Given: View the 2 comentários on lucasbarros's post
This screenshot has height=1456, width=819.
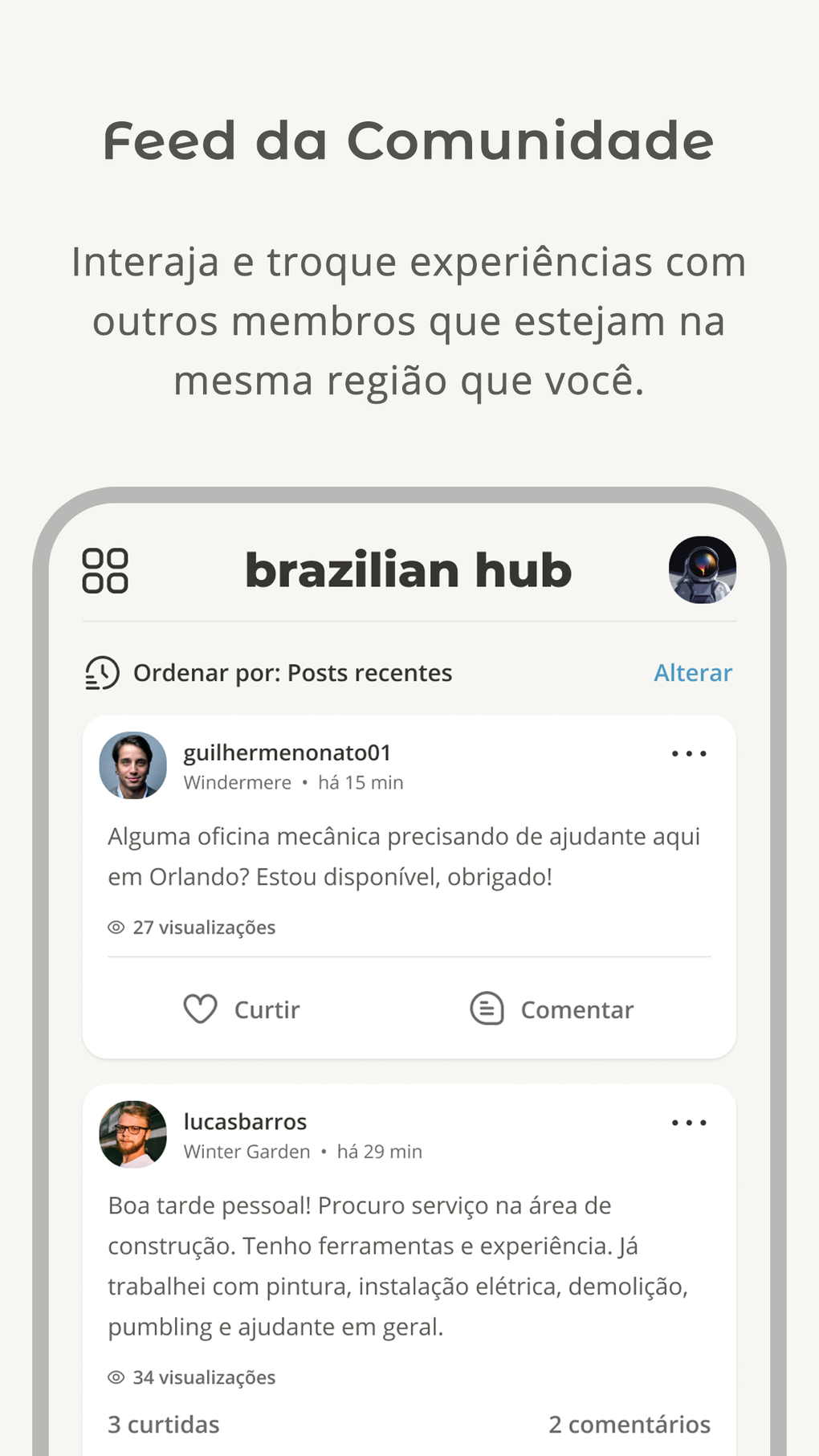Looking at the screenshot, I should point(629,1424).
